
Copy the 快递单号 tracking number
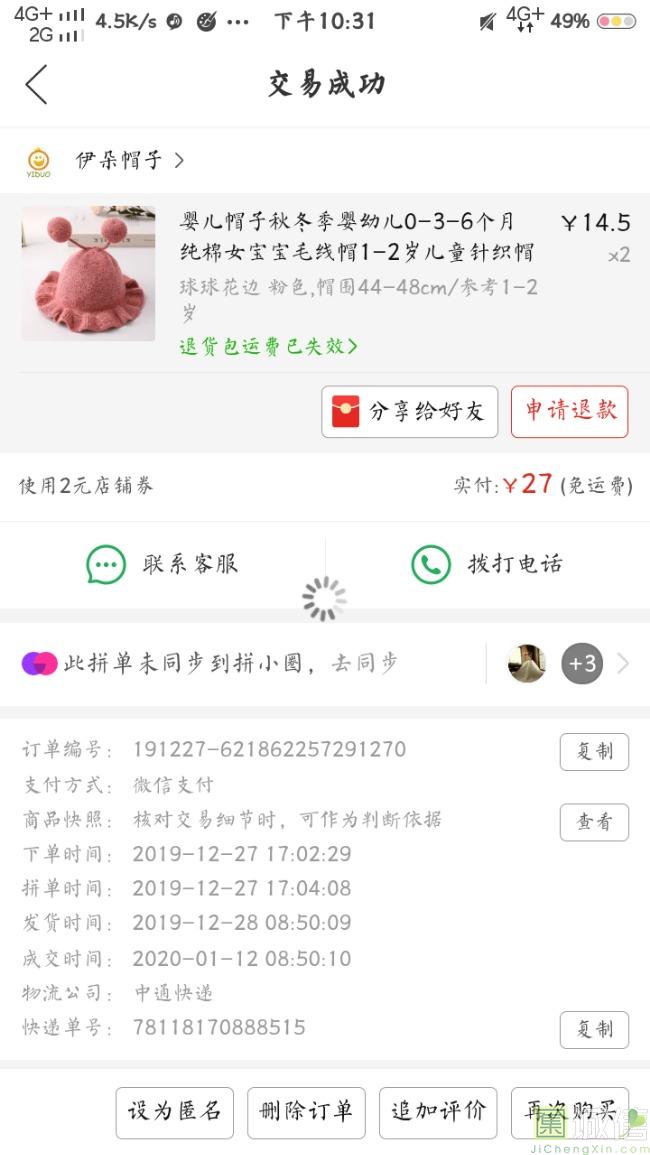pyautogui.click(x=594, y=1029)
